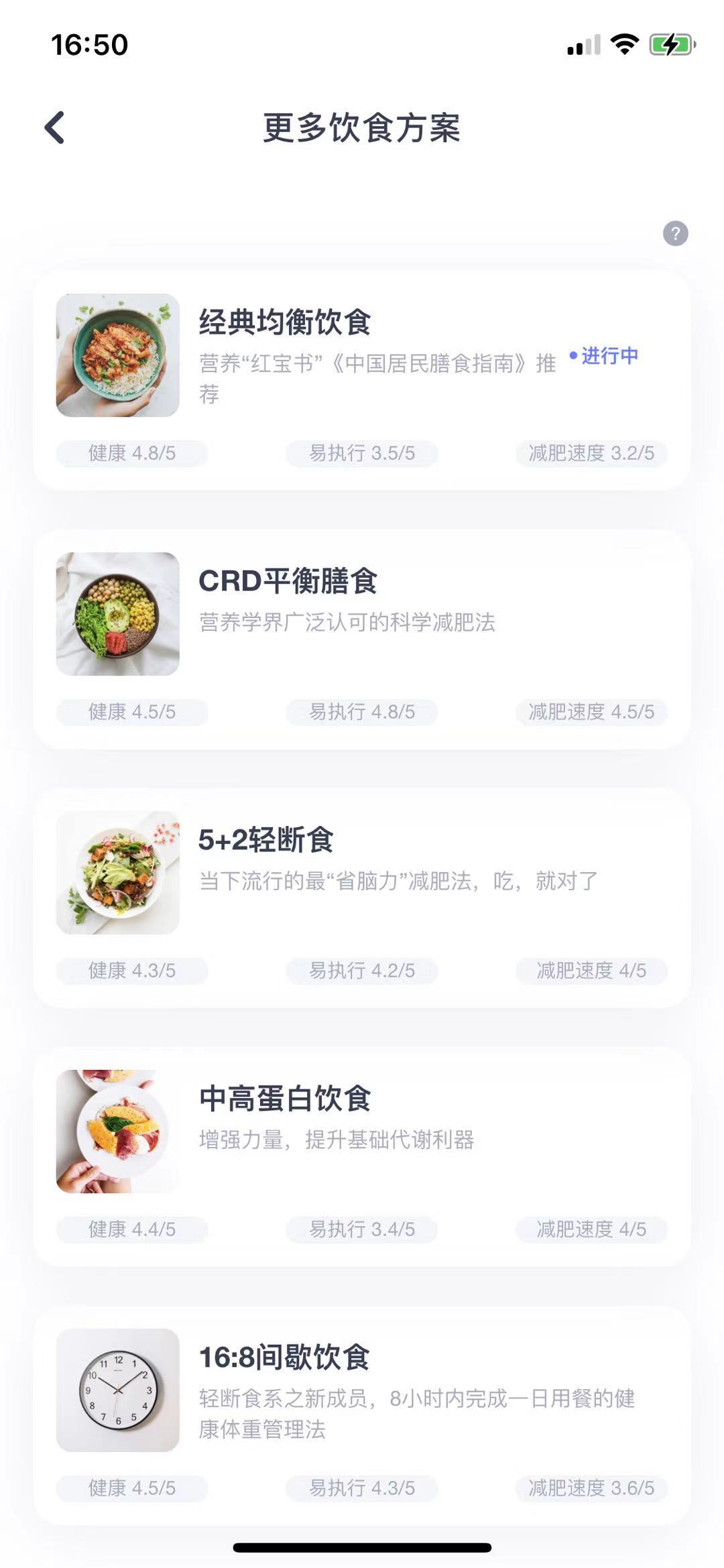The image size is (724, 1568).
Task: Select the CRD平衡膳食 diet plan
Action: click(362, 638)
